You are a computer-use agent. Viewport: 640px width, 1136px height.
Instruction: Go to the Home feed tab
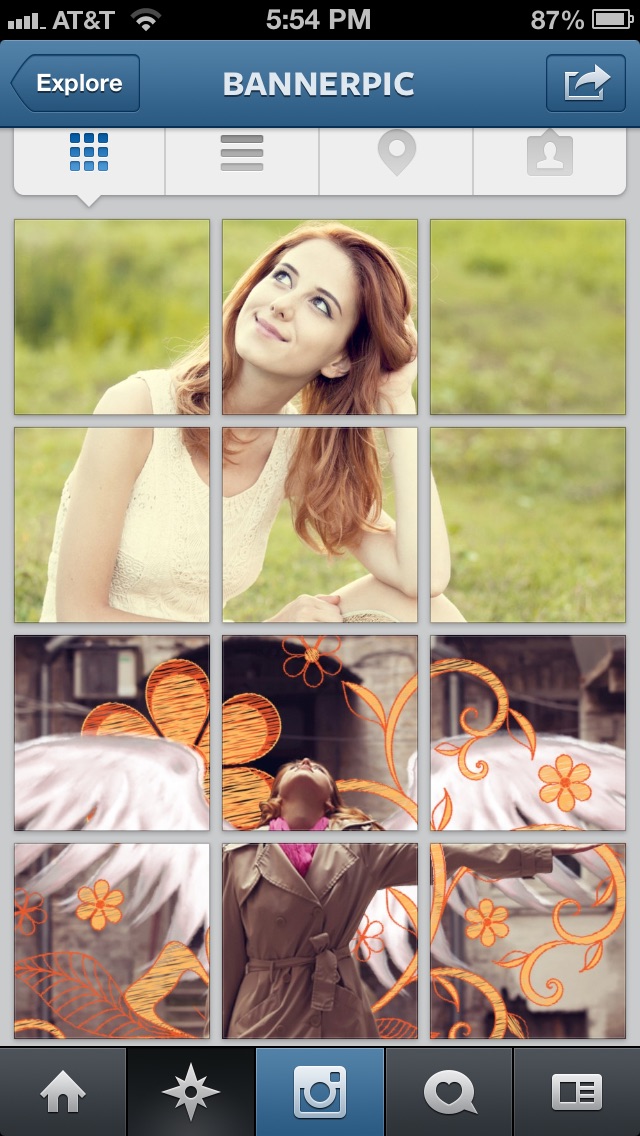(x=63, y=1092)
